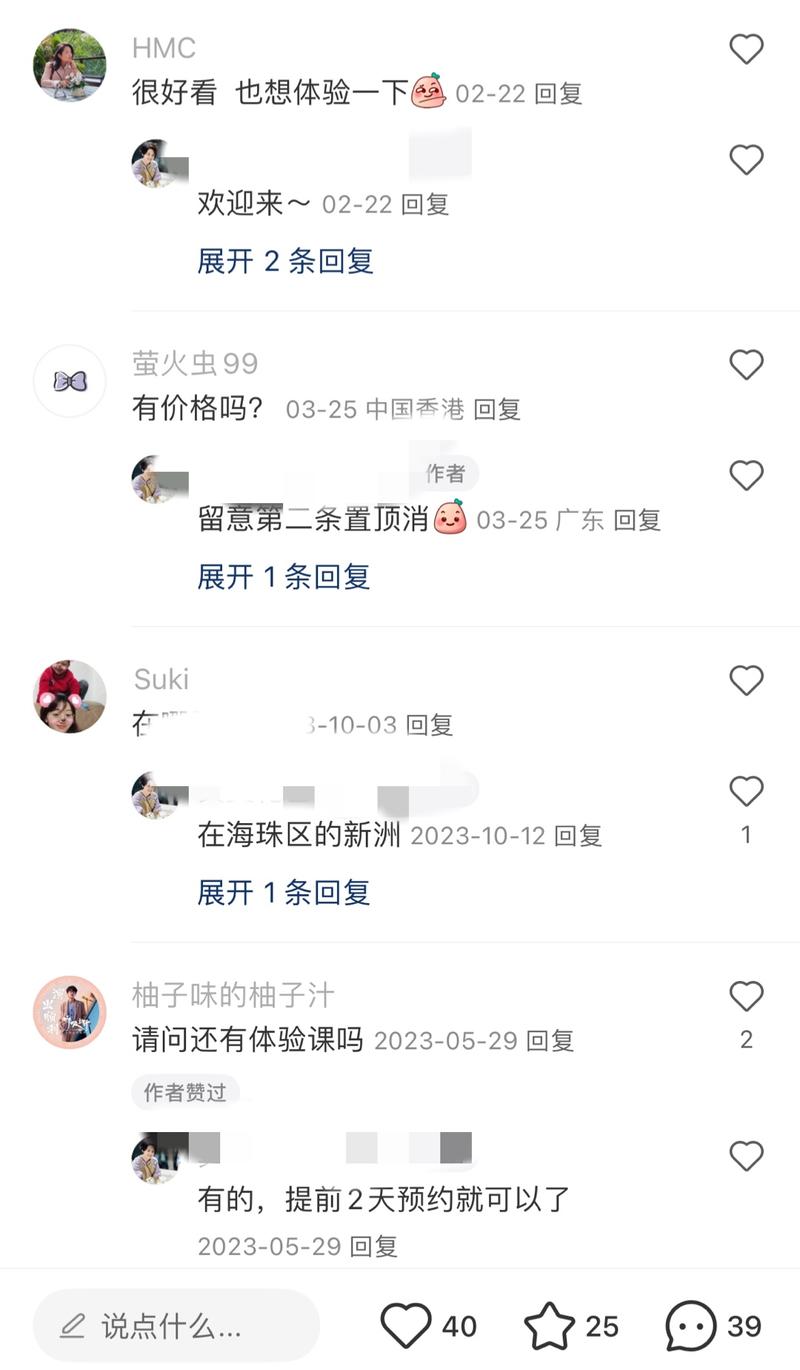Click the star collect icon at bottom
The image size is (800, 1370).
(x=552, y=1325)
